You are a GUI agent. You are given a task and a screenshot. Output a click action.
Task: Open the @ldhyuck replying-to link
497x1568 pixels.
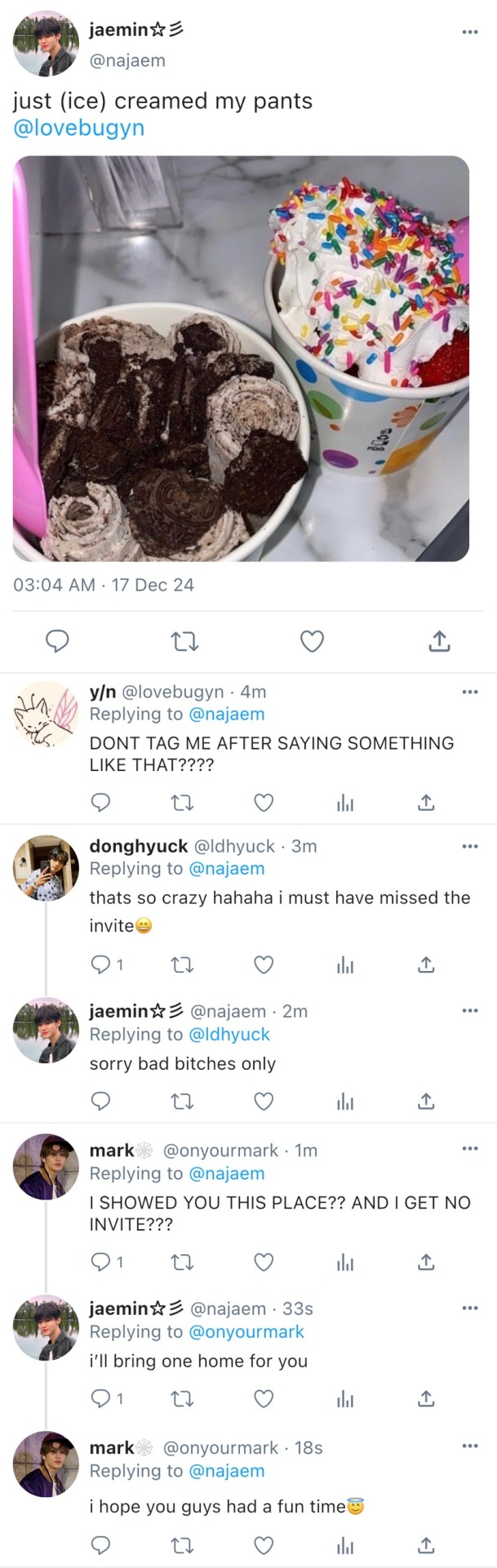tap(229, 1034)
